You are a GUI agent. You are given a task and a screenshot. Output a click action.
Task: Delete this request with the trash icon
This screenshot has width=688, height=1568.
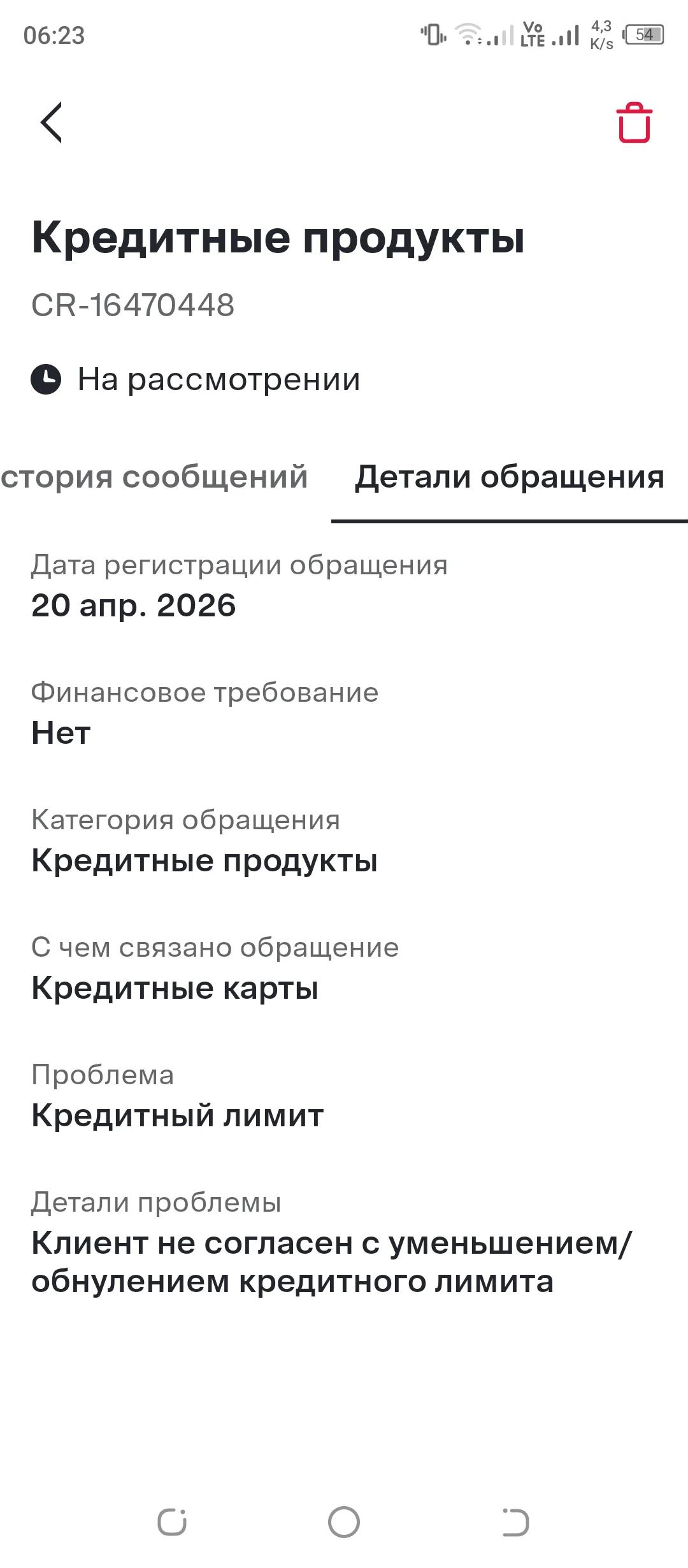coord(634,122)
